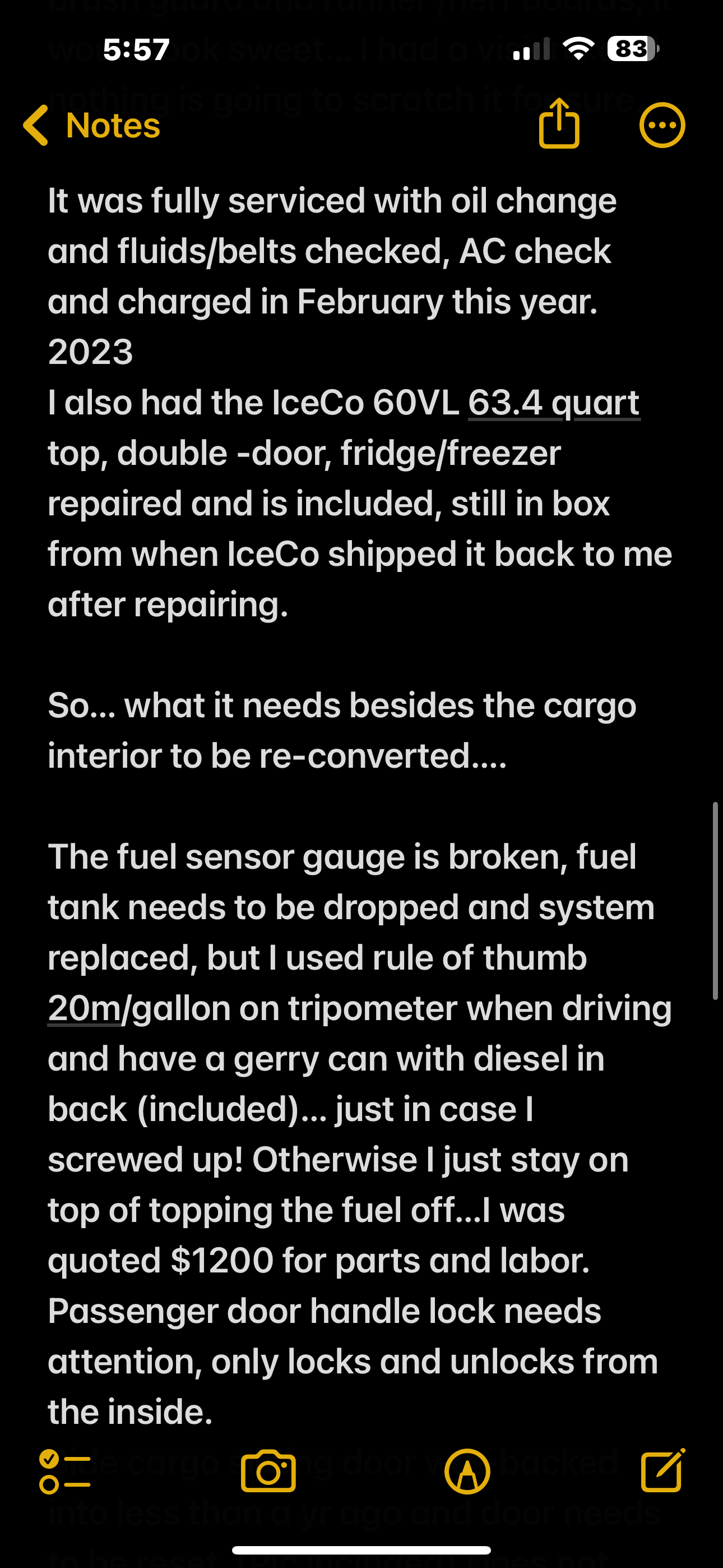Open the more options menu

pyautogui.click(x=662, y=126)
